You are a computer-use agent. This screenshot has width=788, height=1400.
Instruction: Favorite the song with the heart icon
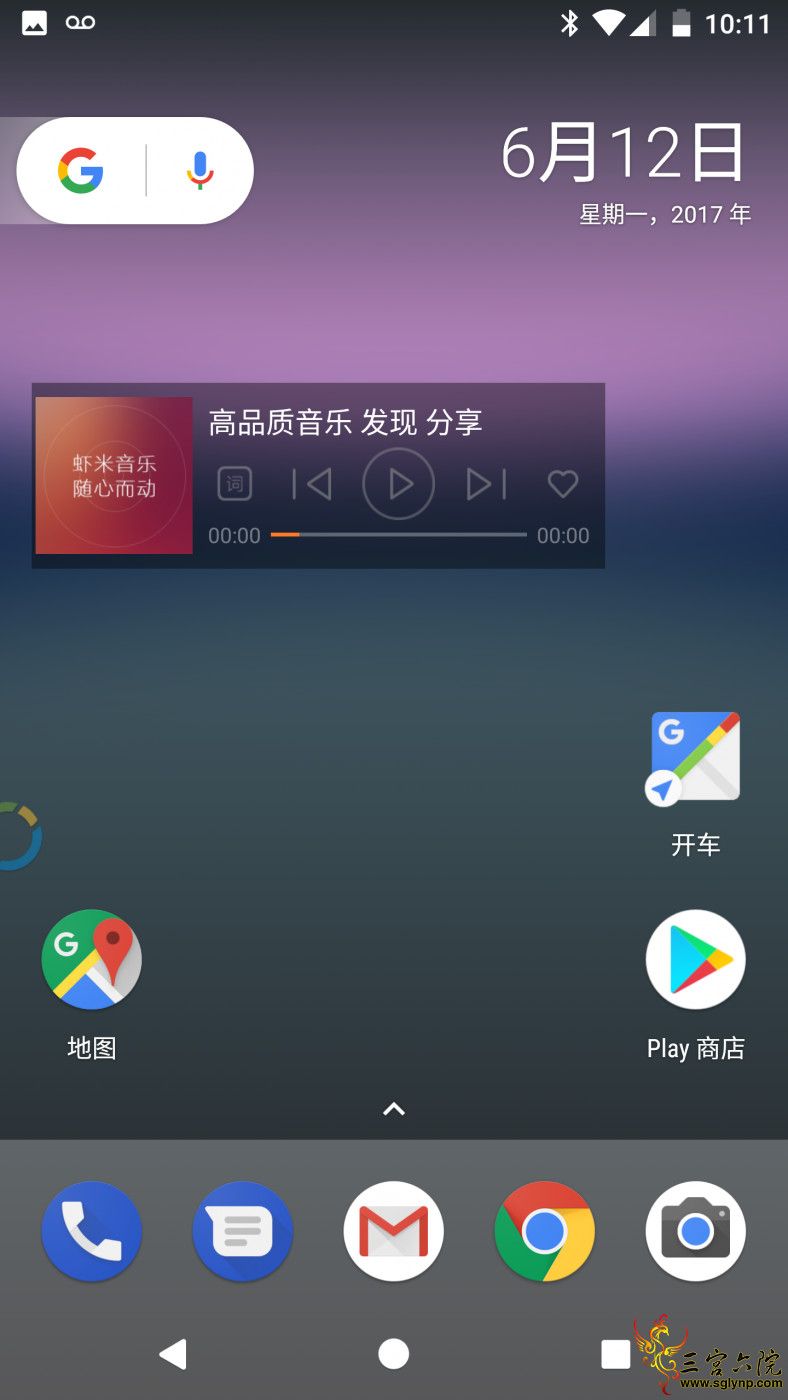(563, 485)
